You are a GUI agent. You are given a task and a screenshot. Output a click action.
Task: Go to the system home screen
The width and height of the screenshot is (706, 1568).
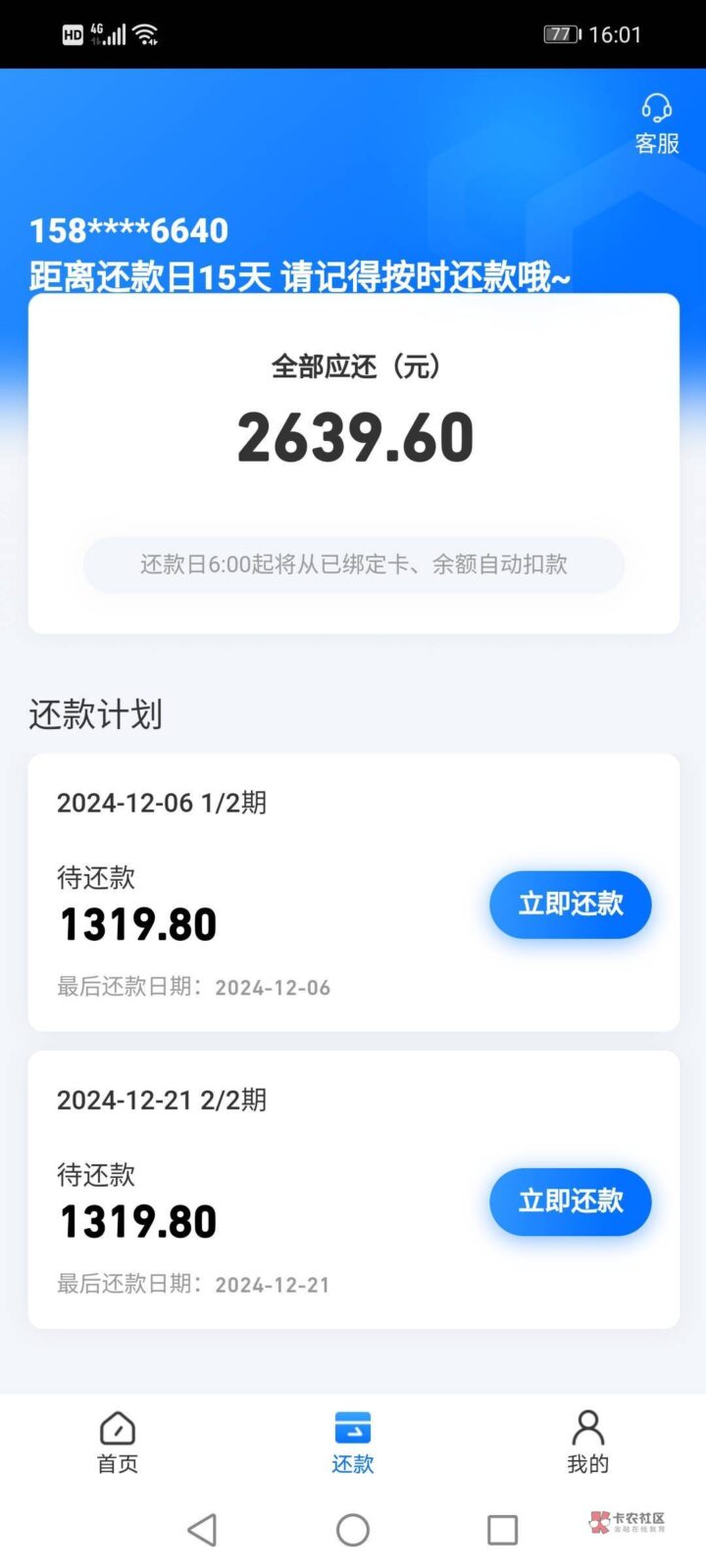click(353, 1530)
